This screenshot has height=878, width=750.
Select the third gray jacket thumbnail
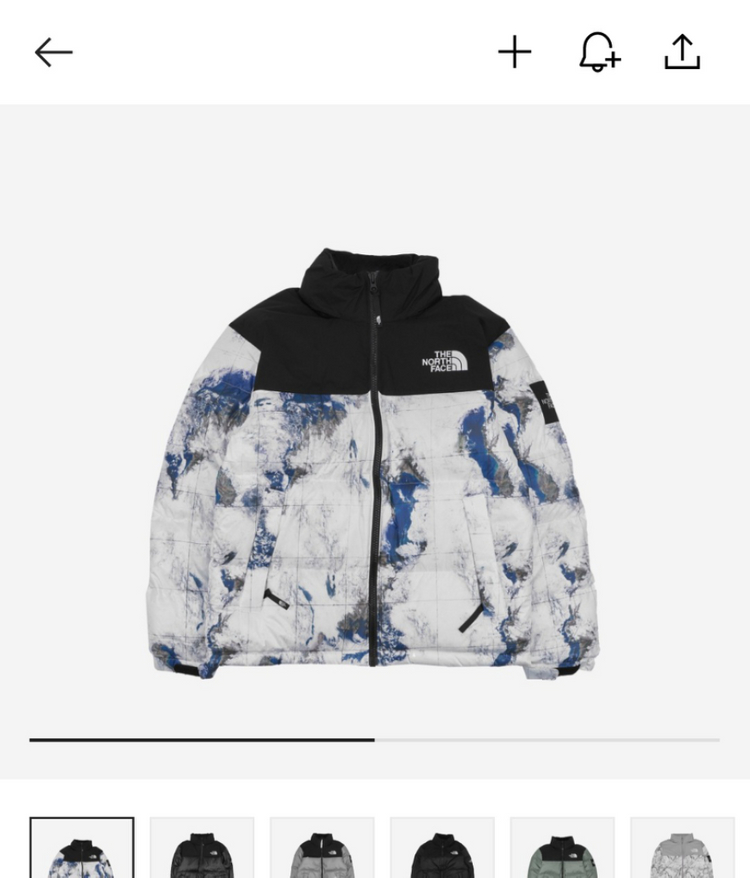click(322, 849)
